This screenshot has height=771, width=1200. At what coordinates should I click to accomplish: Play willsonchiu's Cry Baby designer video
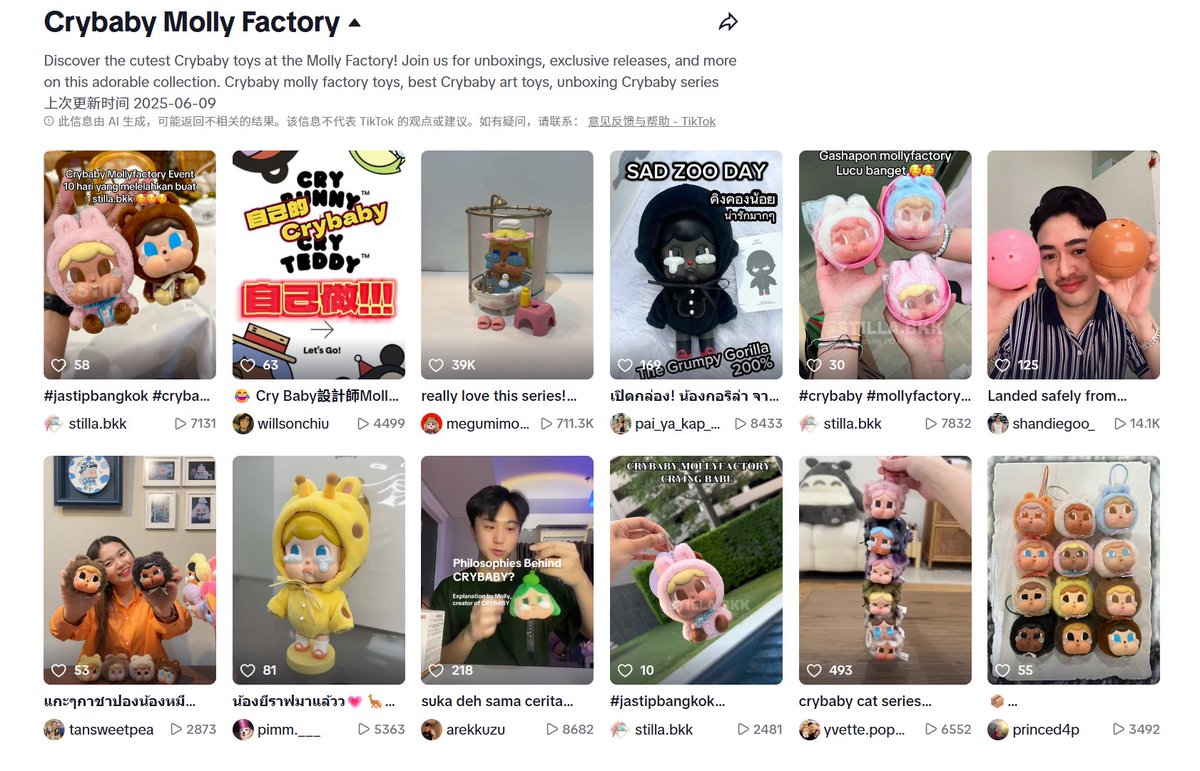[318, 264]
